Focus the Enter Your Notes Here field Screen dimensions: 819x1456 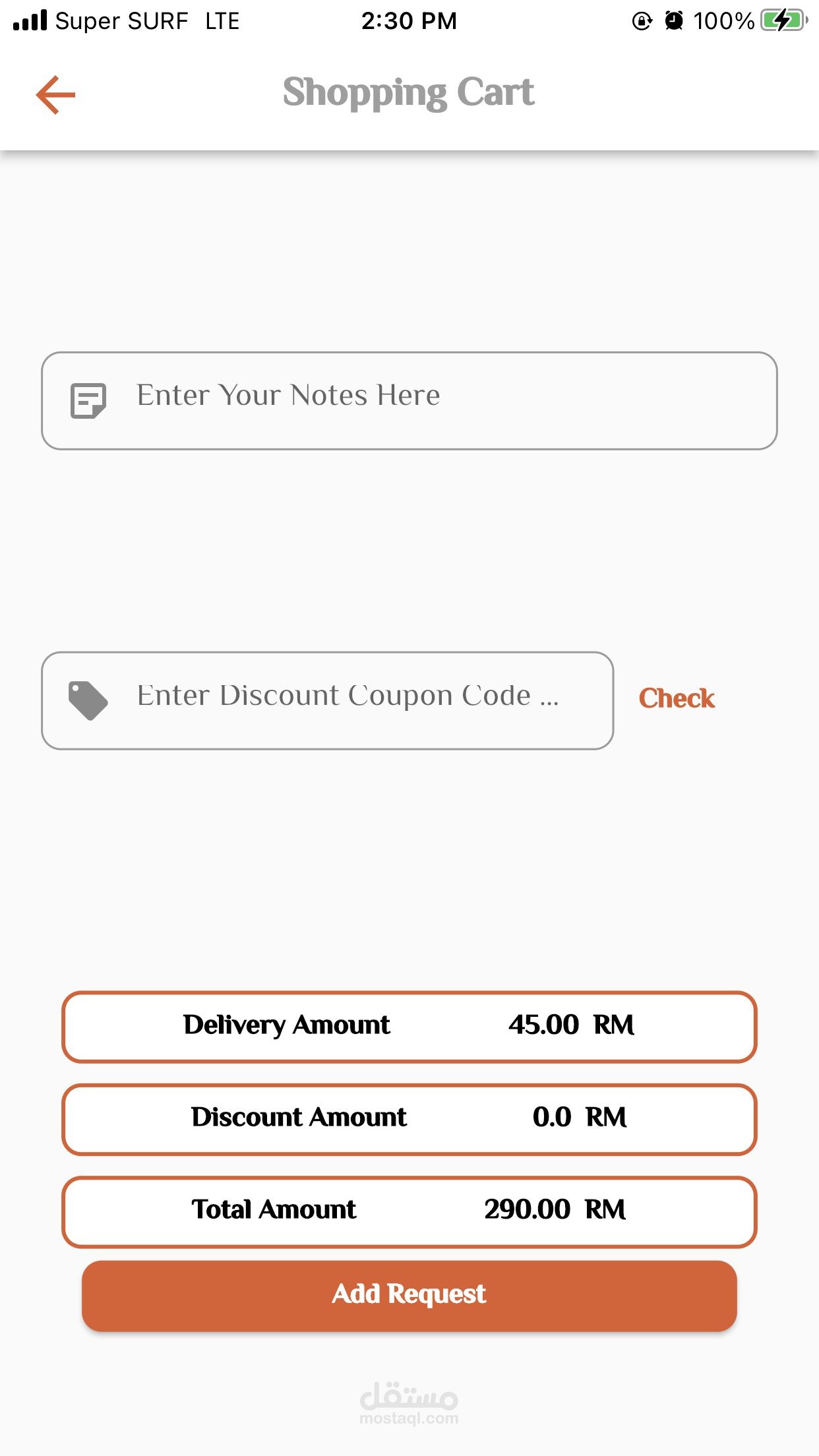[x=409, y=400]
